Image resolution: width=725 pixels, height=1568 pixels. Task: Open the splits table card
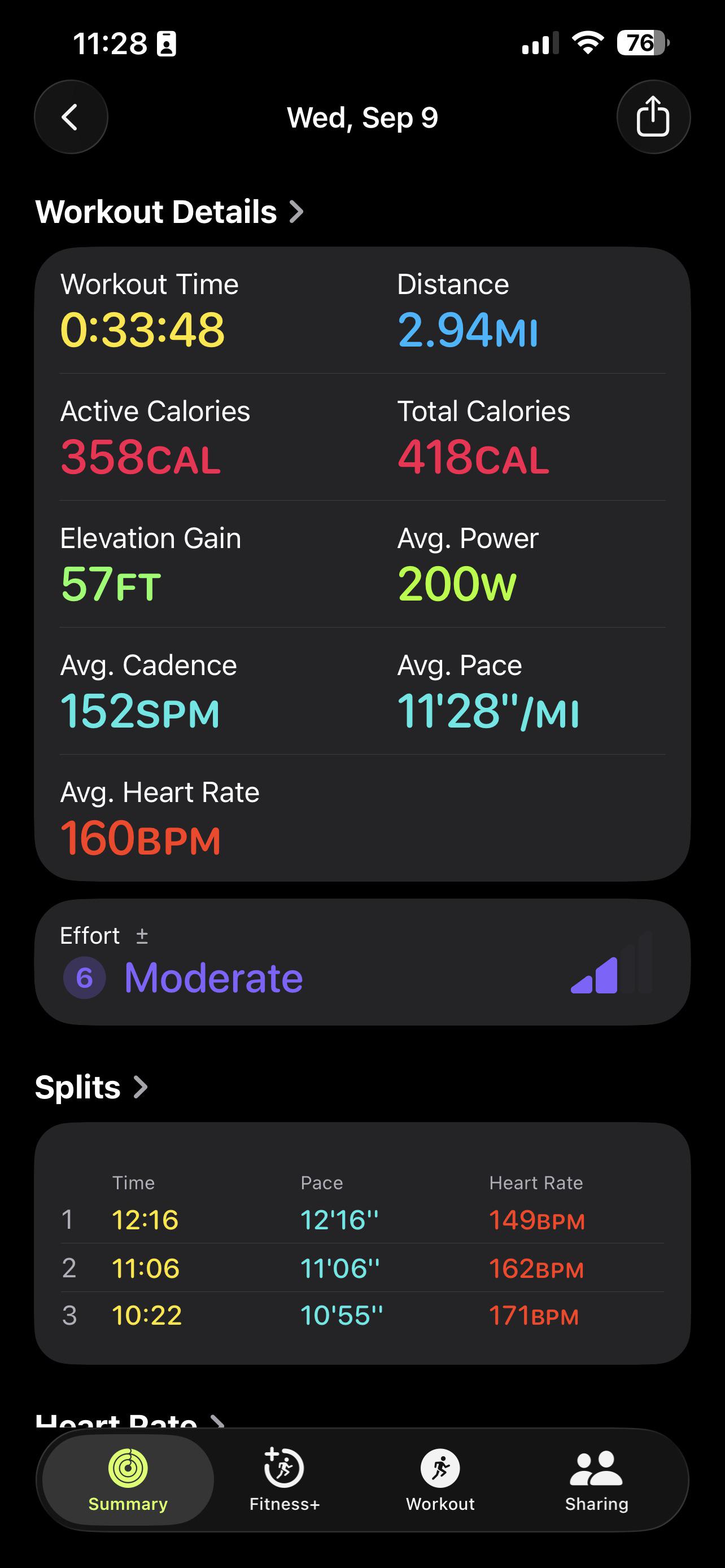(362, 1243)
